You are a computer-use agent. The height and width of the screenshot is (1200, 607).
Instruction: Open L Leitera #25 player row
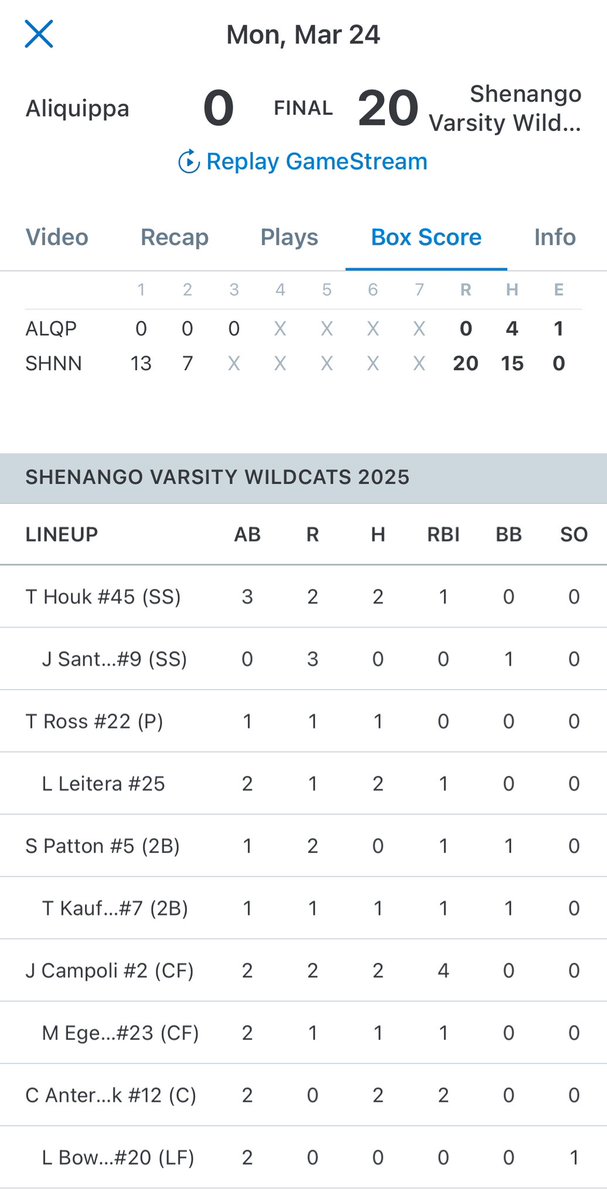coord(303,784)
